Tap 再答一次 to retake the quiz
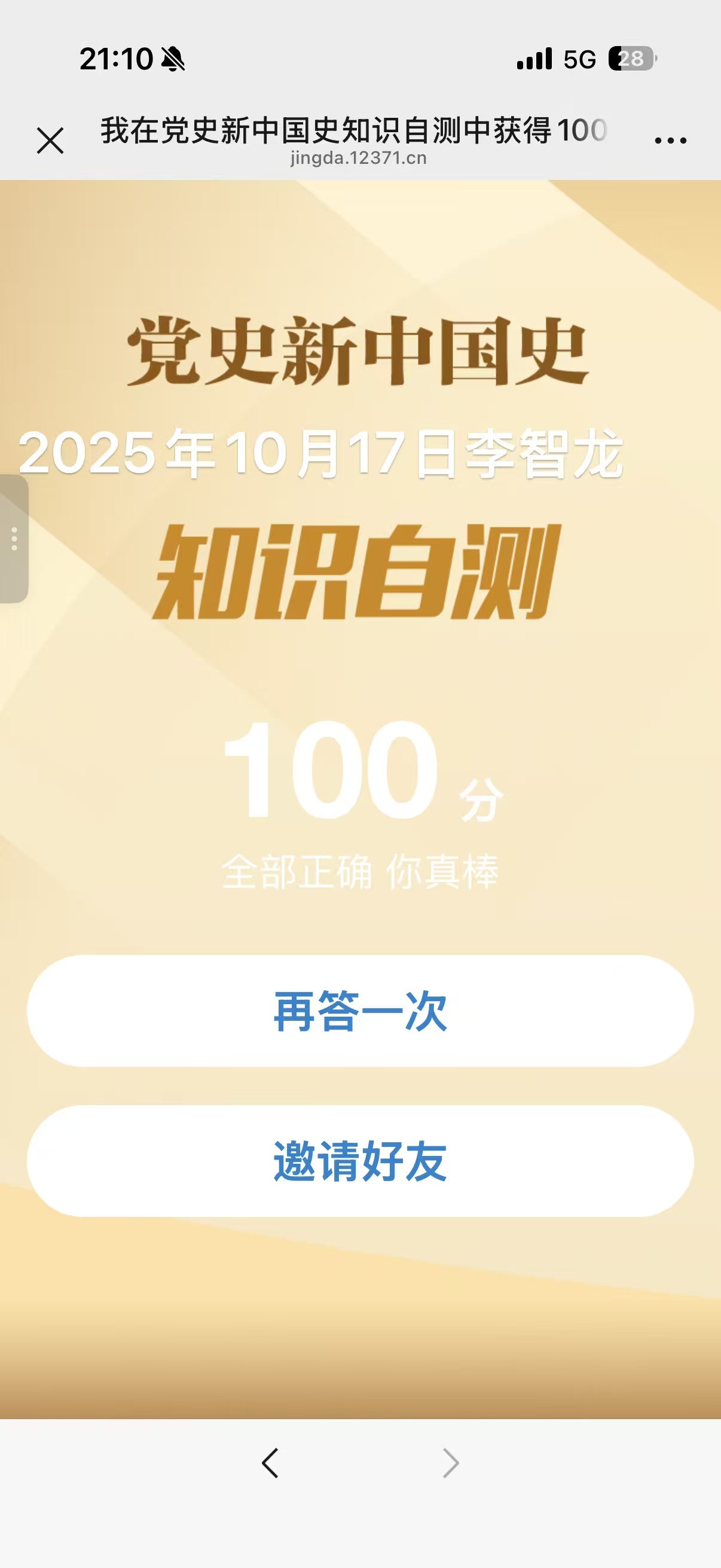 (360, 1011)
